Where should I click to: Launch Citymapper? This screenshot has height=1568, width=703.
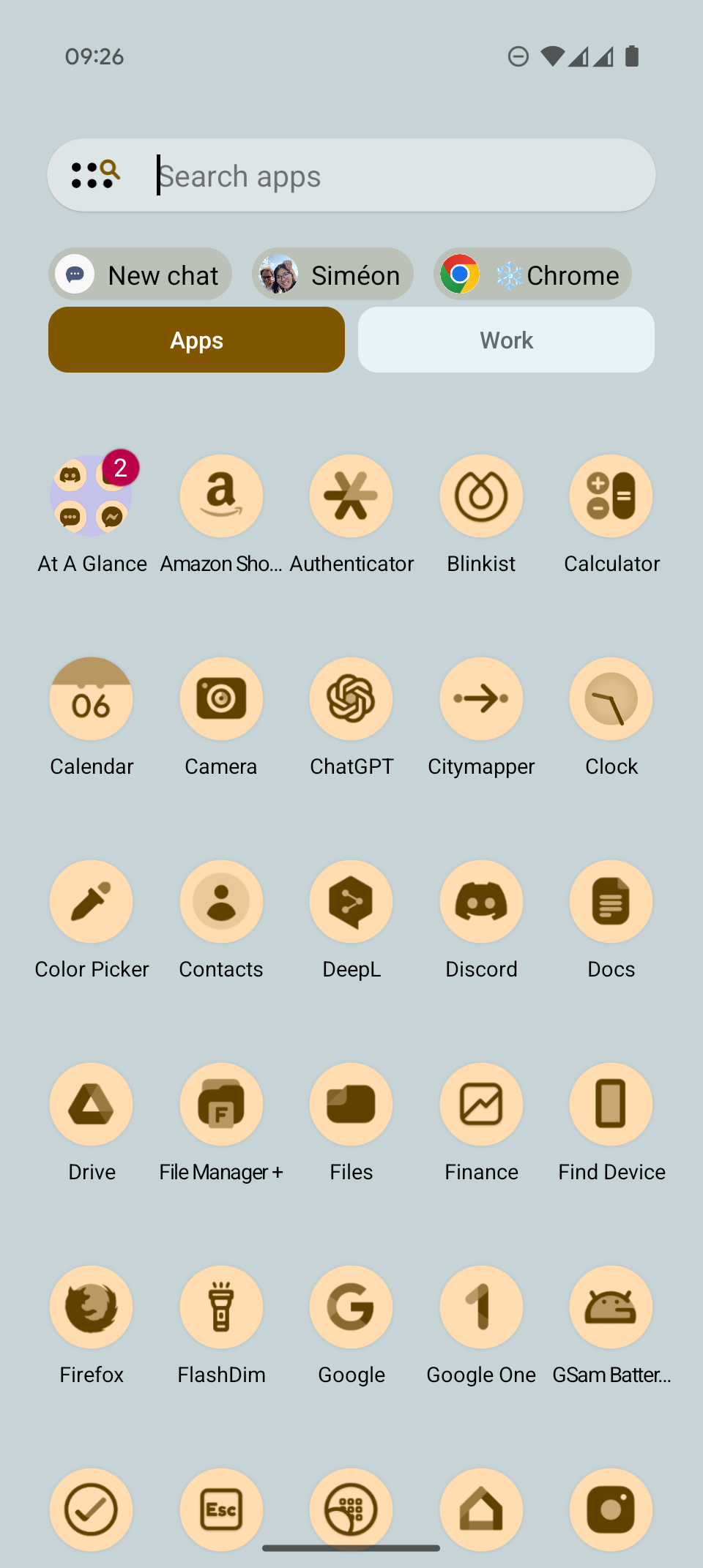pyautogui.click(x=481, y=700)
